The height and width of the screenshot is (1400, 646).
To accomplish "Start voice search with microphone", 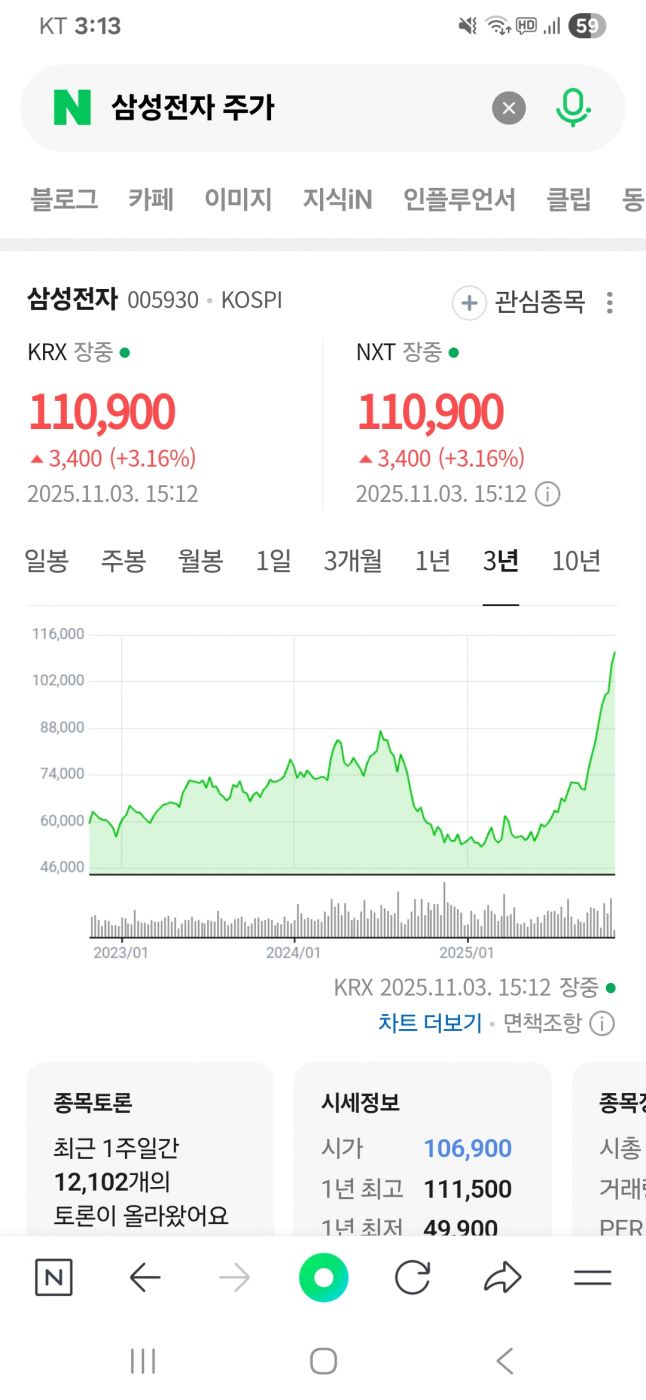I will 573,108.
